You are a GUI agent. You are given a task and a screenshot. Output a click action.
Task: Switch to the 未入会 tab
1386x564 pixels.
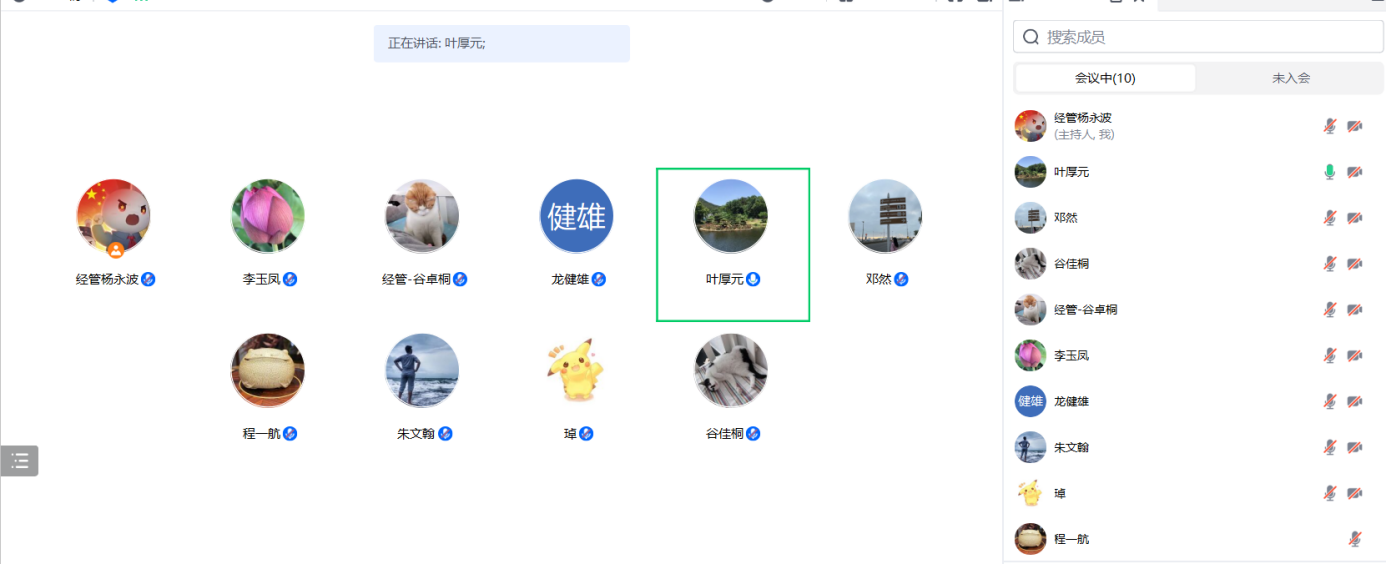point(1290,78)
